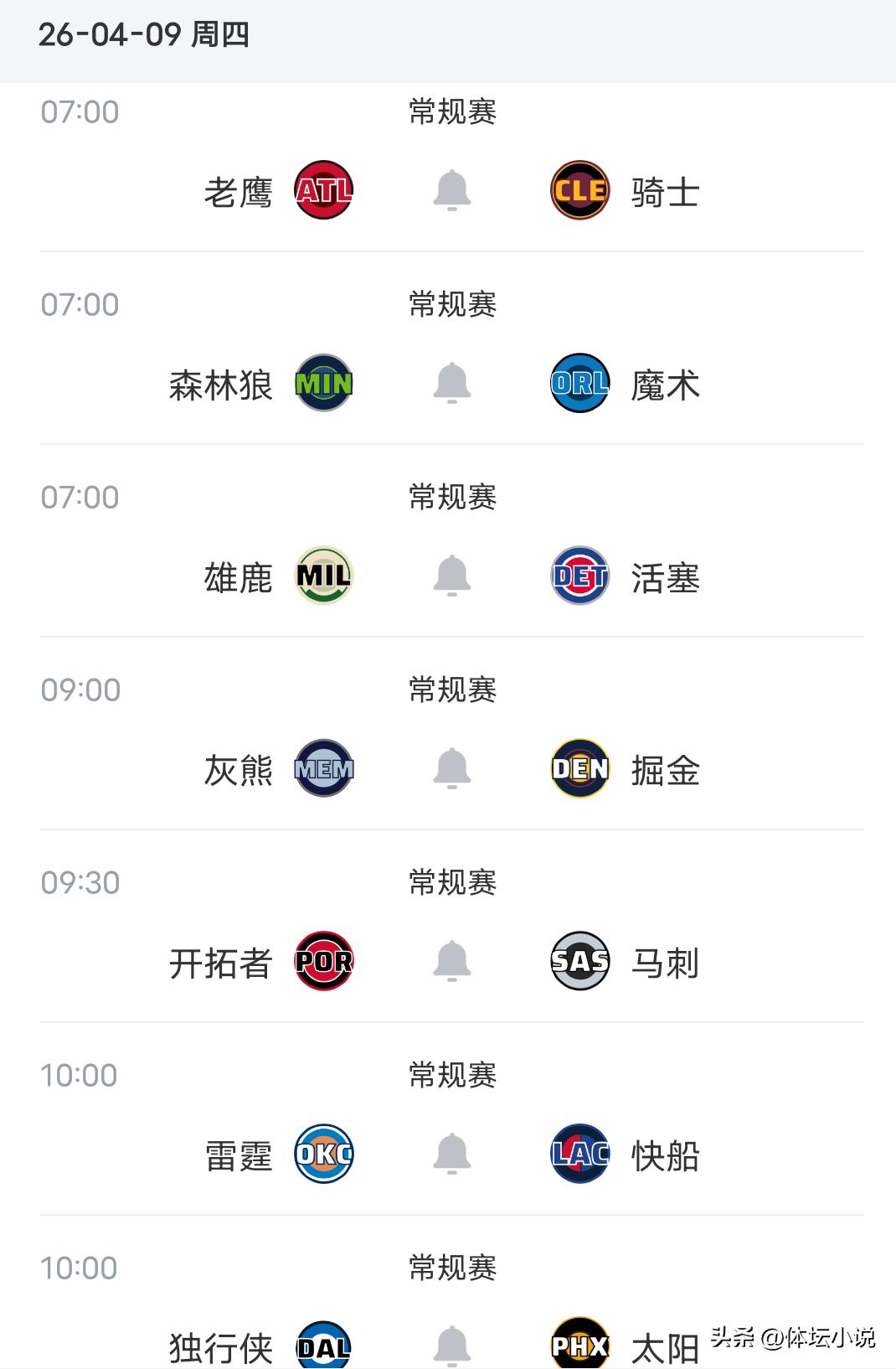Tap the bell for 灰熊 vs 掘金
This screenshot has height=1369, width=896.
point(451,768)
